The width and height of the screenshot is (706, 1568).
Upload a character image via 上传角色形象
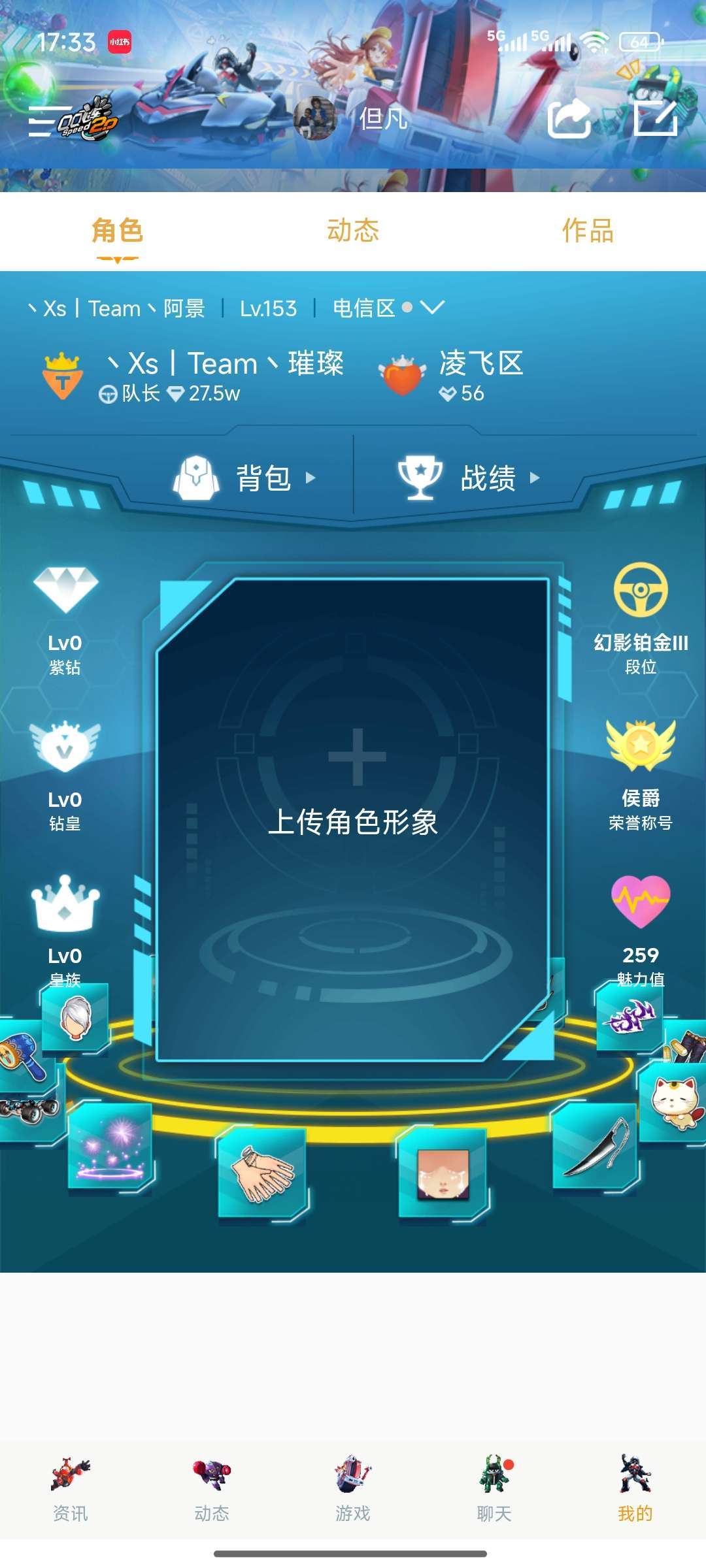point(353,820)
